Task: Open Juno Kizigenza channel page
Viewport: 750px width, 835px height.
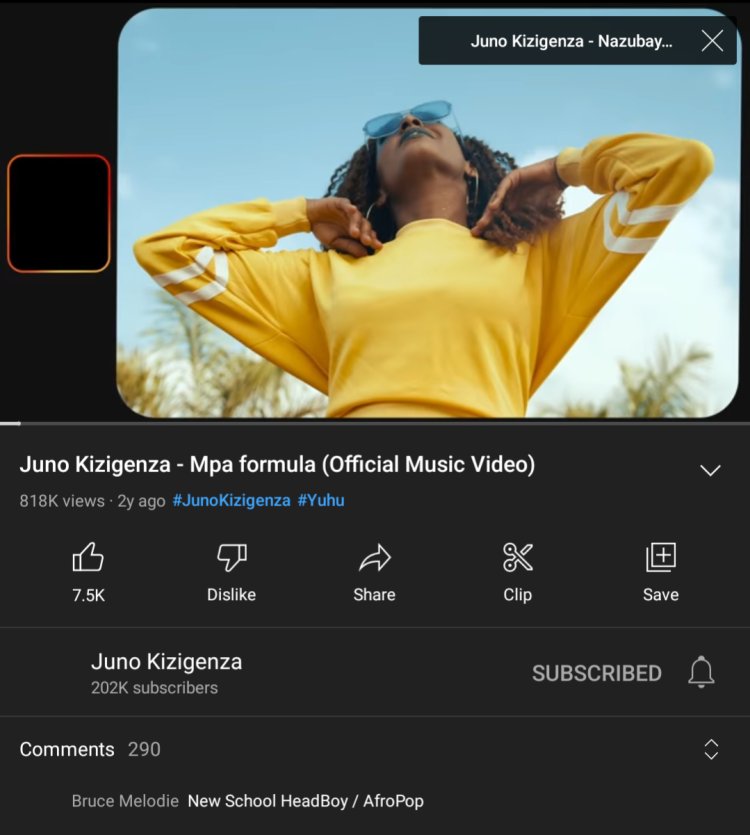Action: click(x=166, y=662)
